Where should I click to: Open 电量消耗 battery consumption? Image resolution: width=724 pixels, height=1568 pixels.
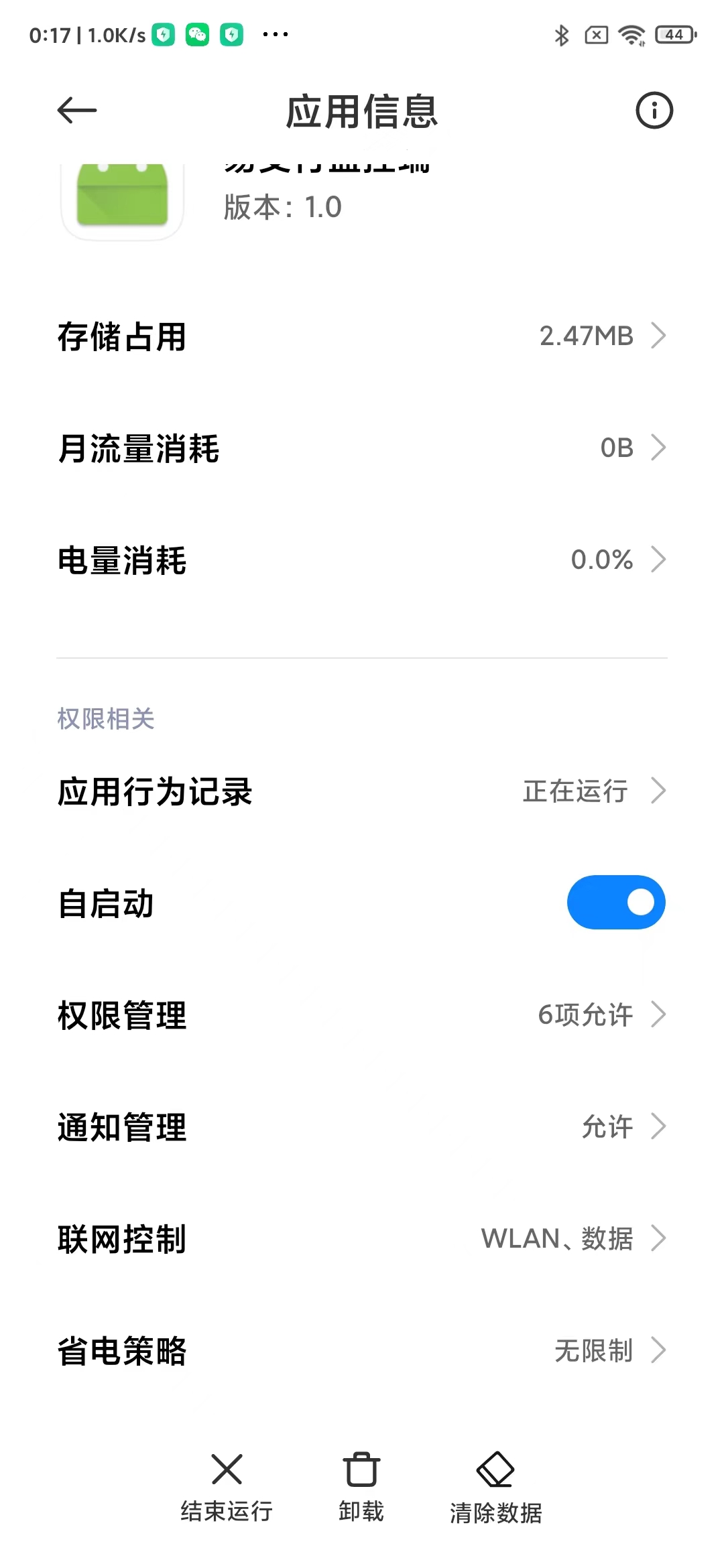(x=362, y=560)
